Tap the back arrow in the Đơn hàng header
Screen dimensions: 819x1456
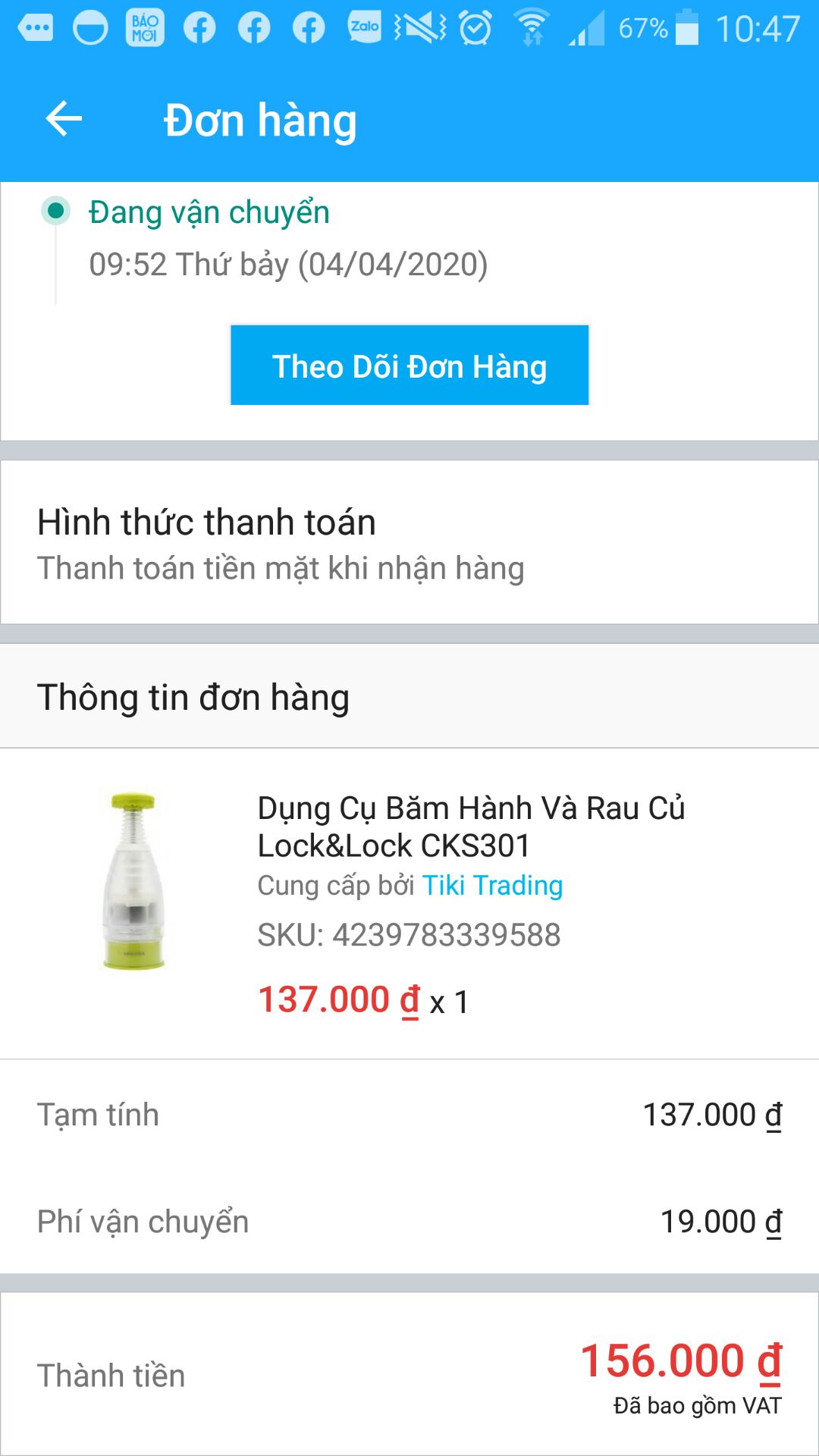(64, 118)
